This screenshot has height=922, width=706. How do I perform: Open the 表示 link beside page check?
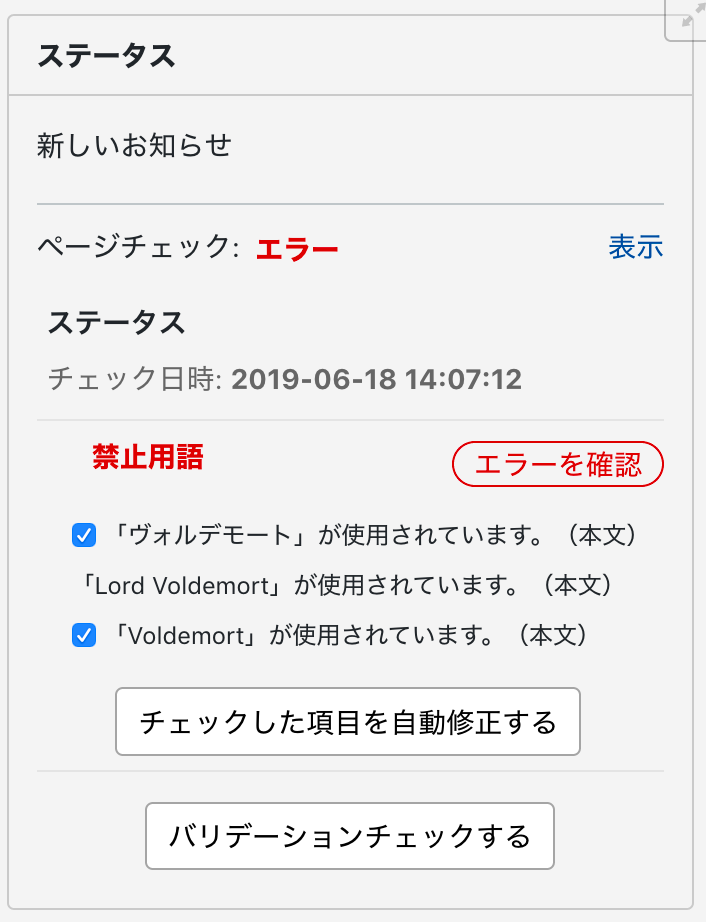tap(635, 247)
